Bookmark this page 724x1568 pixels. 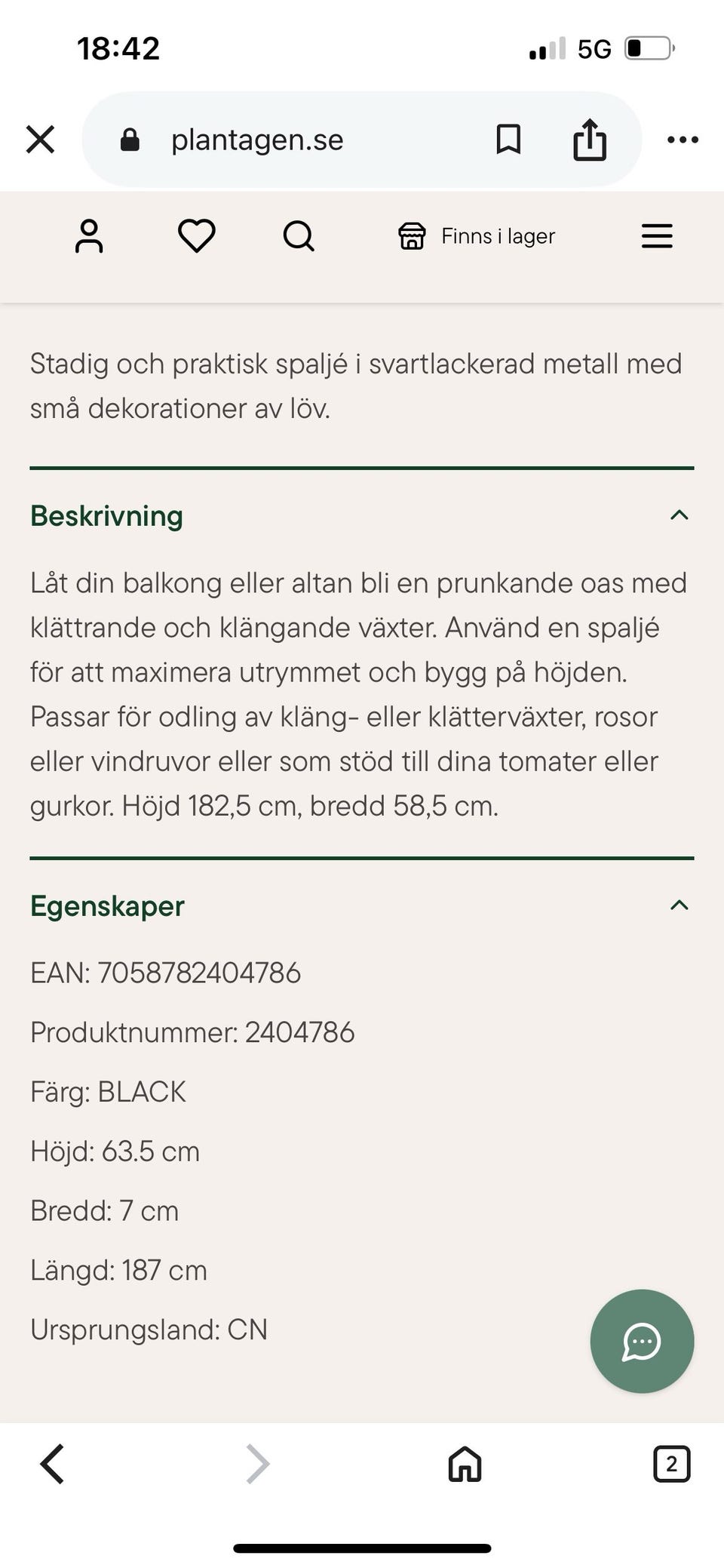(x=508, y=140)
